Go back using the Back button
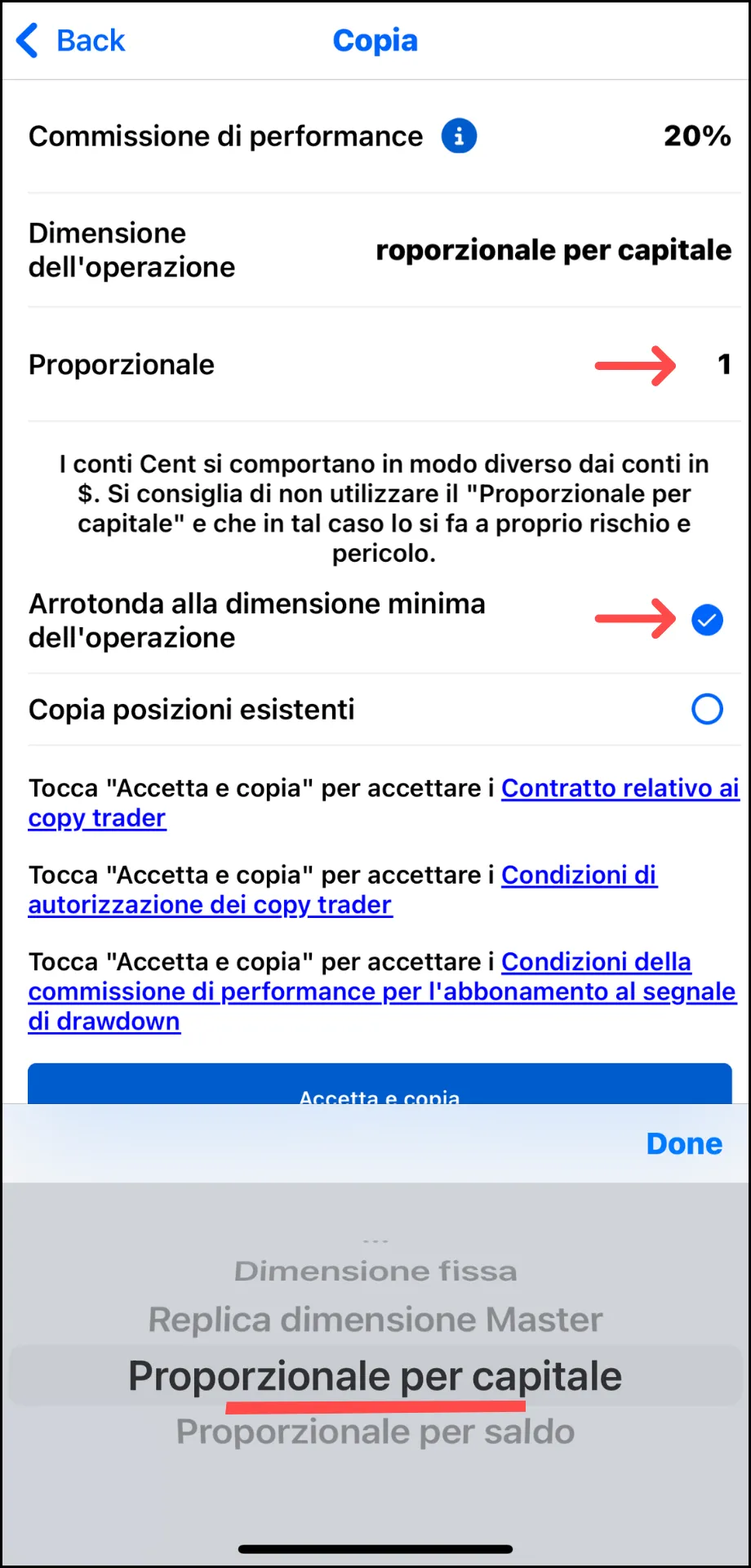This screenshot has height=1568, width=751. (70, 40)
